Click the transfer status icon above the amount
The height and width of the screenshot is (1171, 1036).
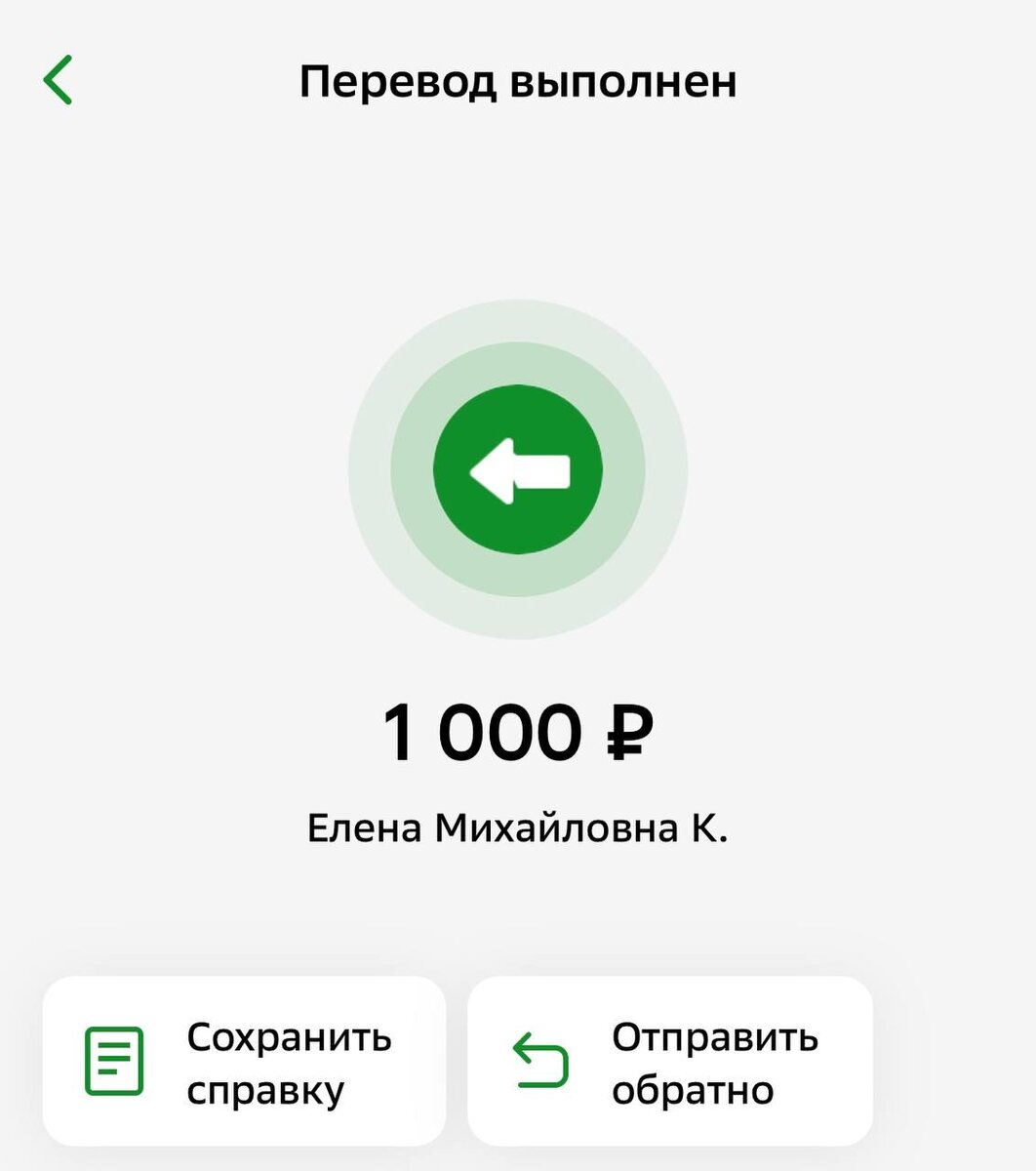(520, 468)
